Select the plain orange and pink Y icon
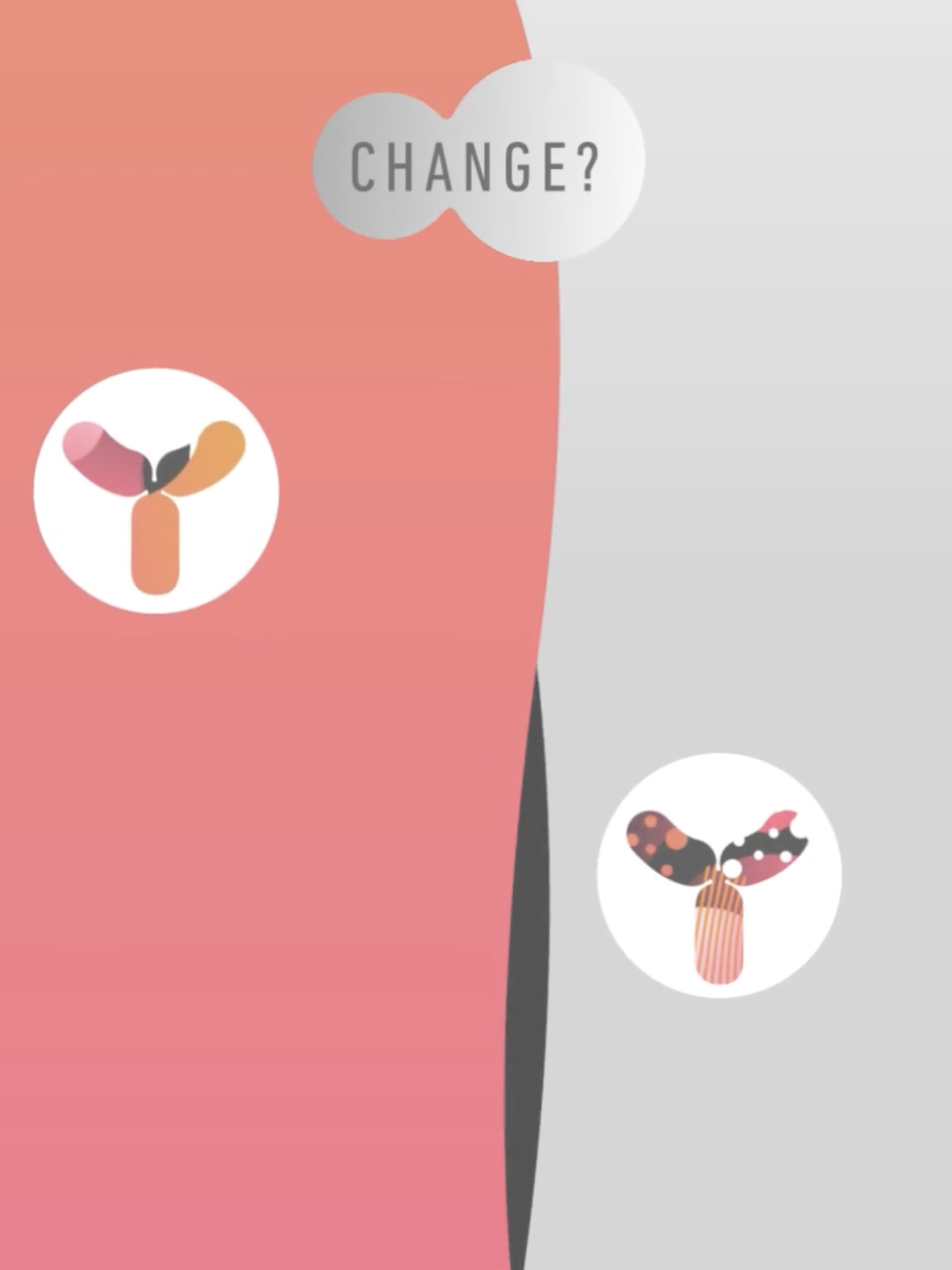 coord(156,492)
